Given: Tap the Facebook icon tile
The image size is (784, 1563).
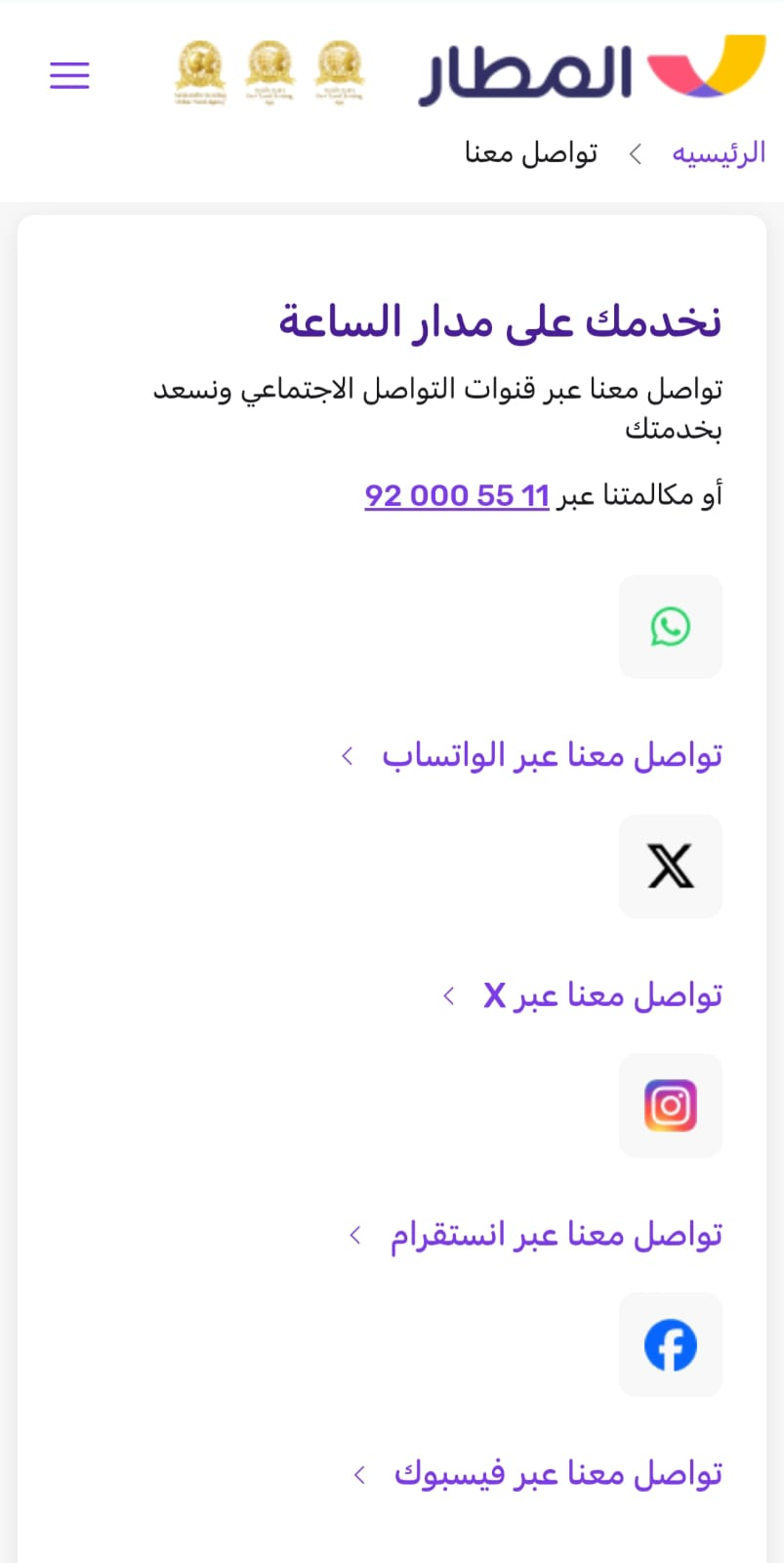Looking at the screenshot, I should [671, 1345].
